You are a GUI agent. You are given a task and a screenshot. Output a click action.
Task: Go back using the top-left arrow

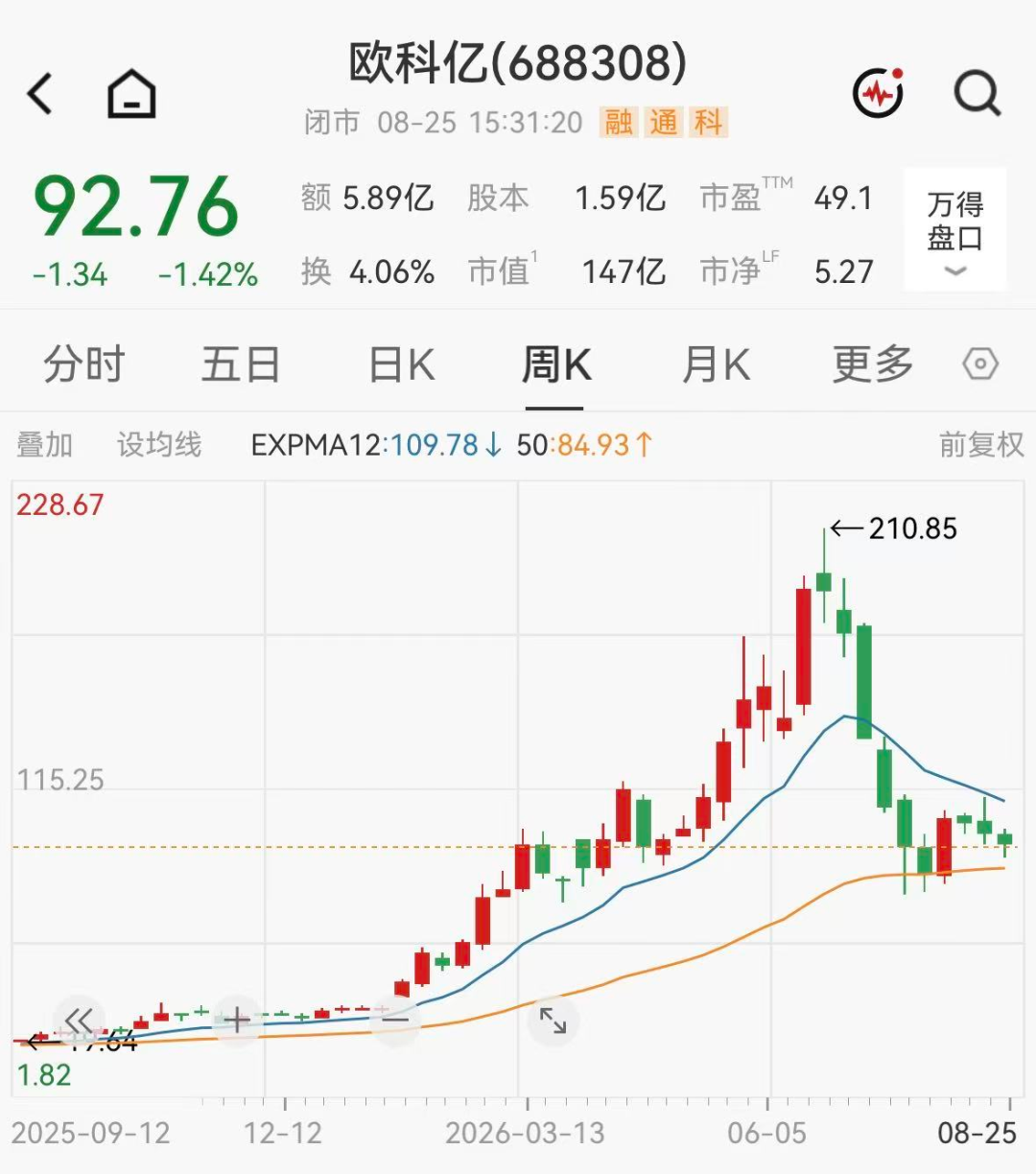pyautogui.click(x=40, y=94)
